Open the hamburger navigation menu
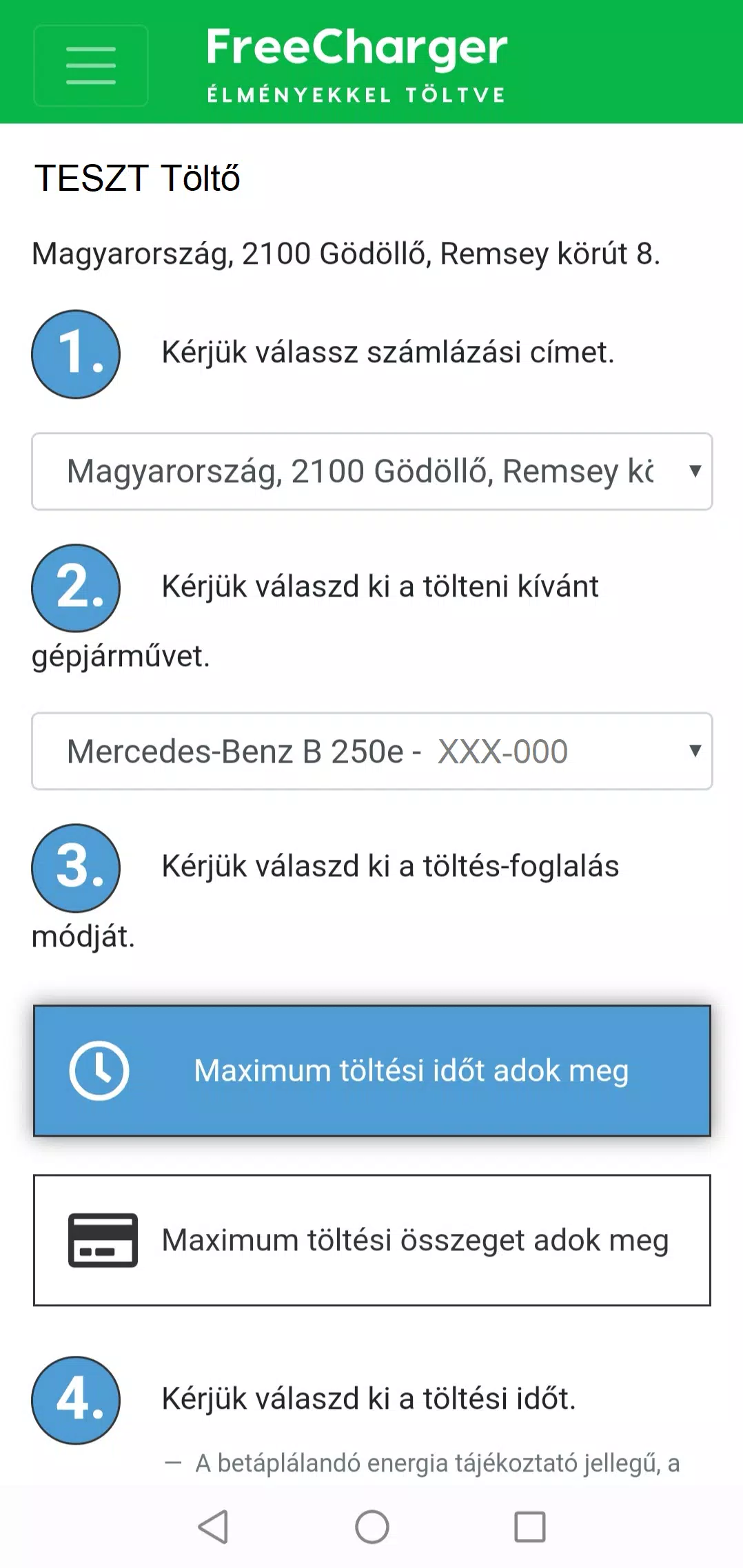This screenshot has width=743, height=1568. (x=90, y=65)
